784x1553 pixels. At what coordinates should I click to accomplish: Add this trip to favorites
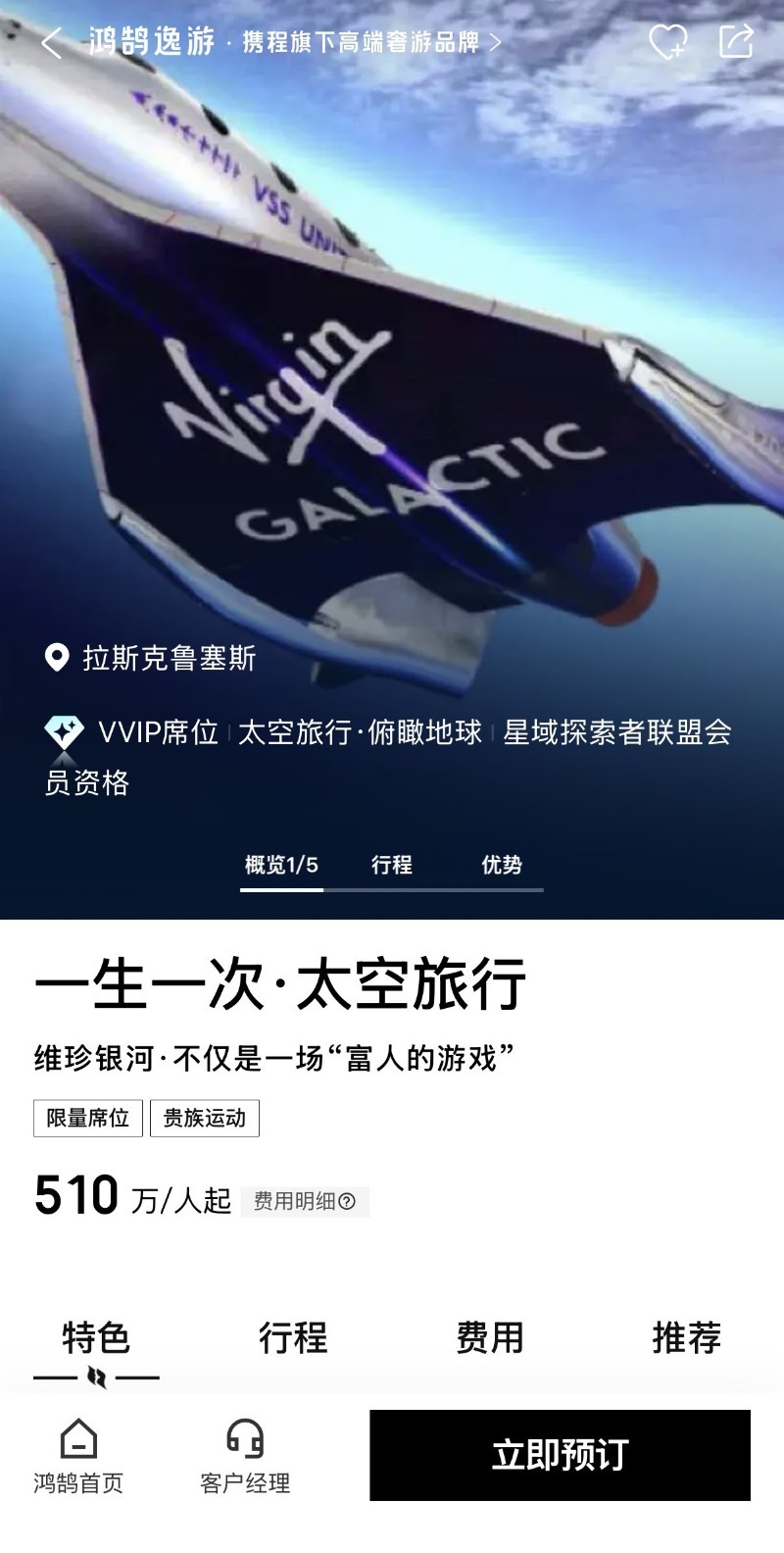668,42
